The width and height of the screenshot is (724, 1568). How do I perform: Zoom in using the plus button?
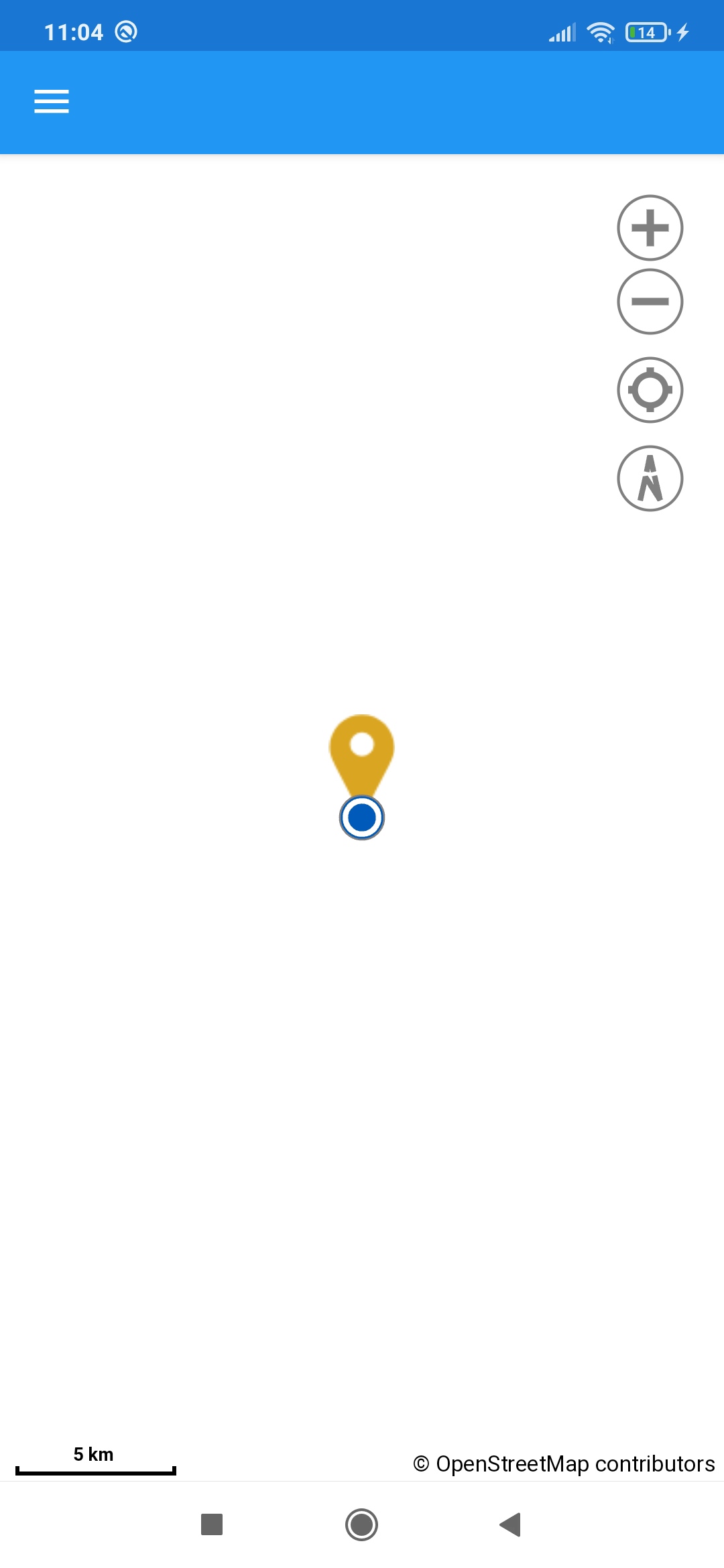click(649, 228)
